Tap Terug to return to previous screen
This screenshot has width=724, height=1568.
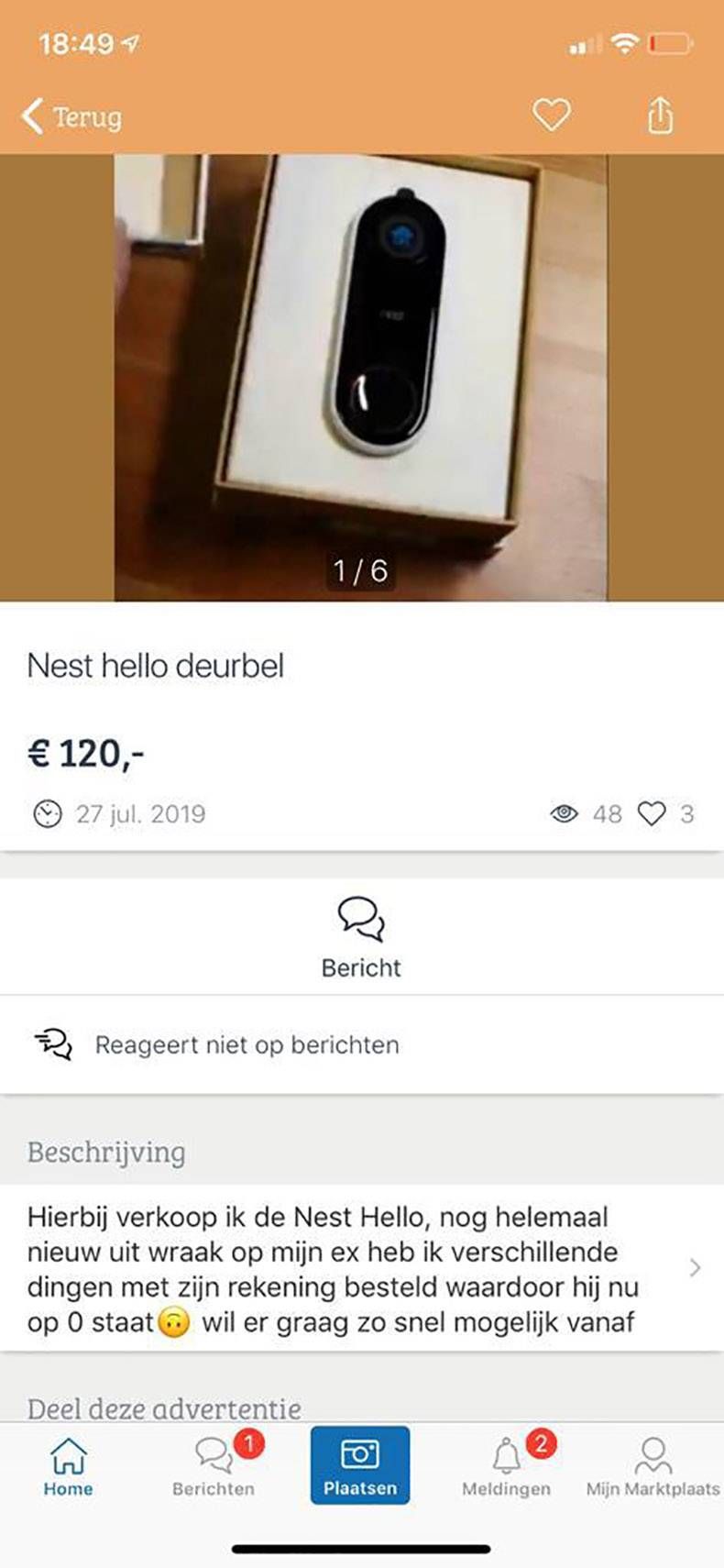[87, 117]
